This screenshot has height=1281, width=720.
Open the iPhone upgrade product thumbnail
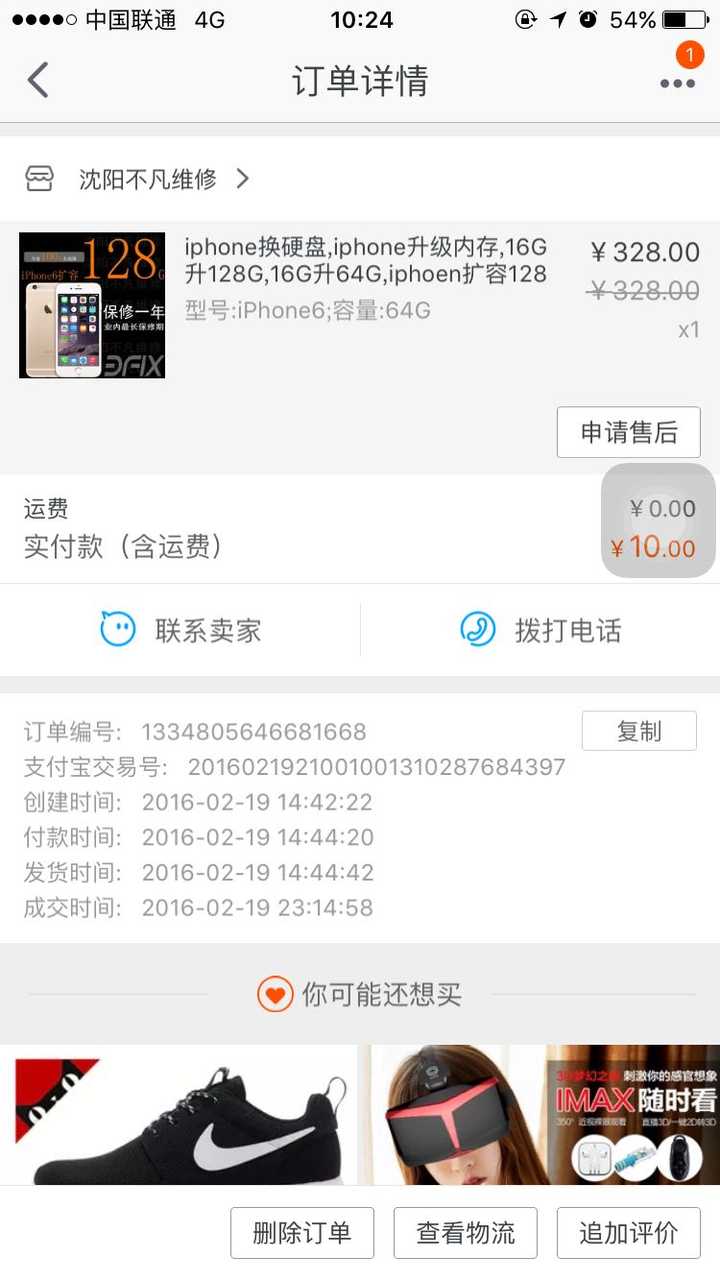[x=91, y=304]
